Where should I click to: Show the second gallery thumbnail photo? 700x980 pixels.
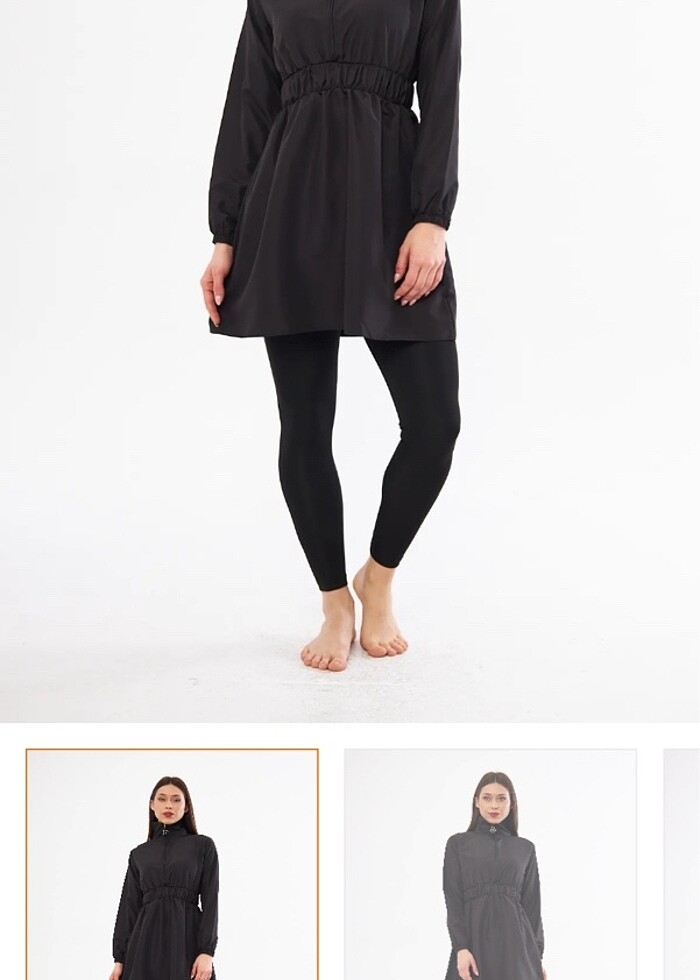pyautogui.click(x=490, y=864)
